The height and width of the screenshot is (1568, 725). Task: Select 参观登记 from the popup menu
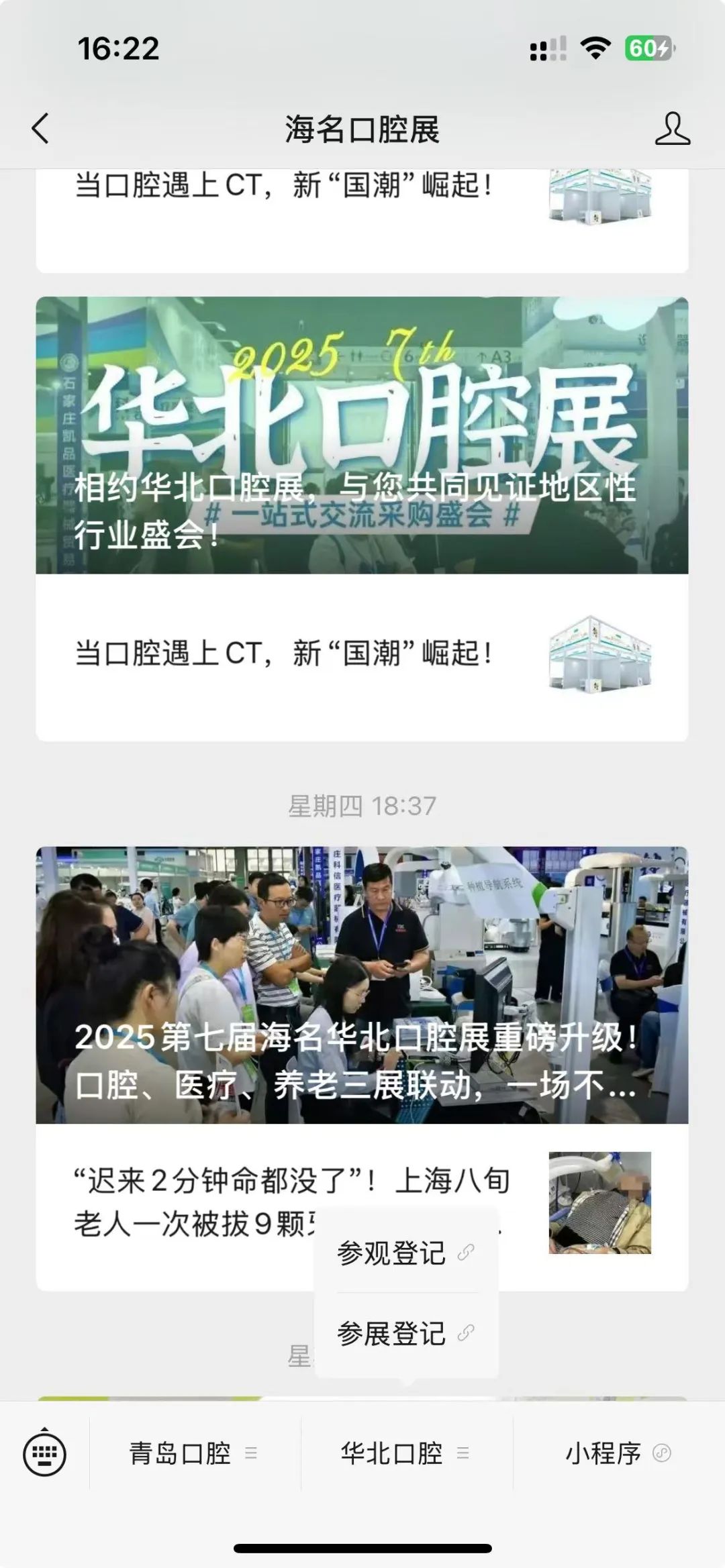click(x=405, y=1253)
